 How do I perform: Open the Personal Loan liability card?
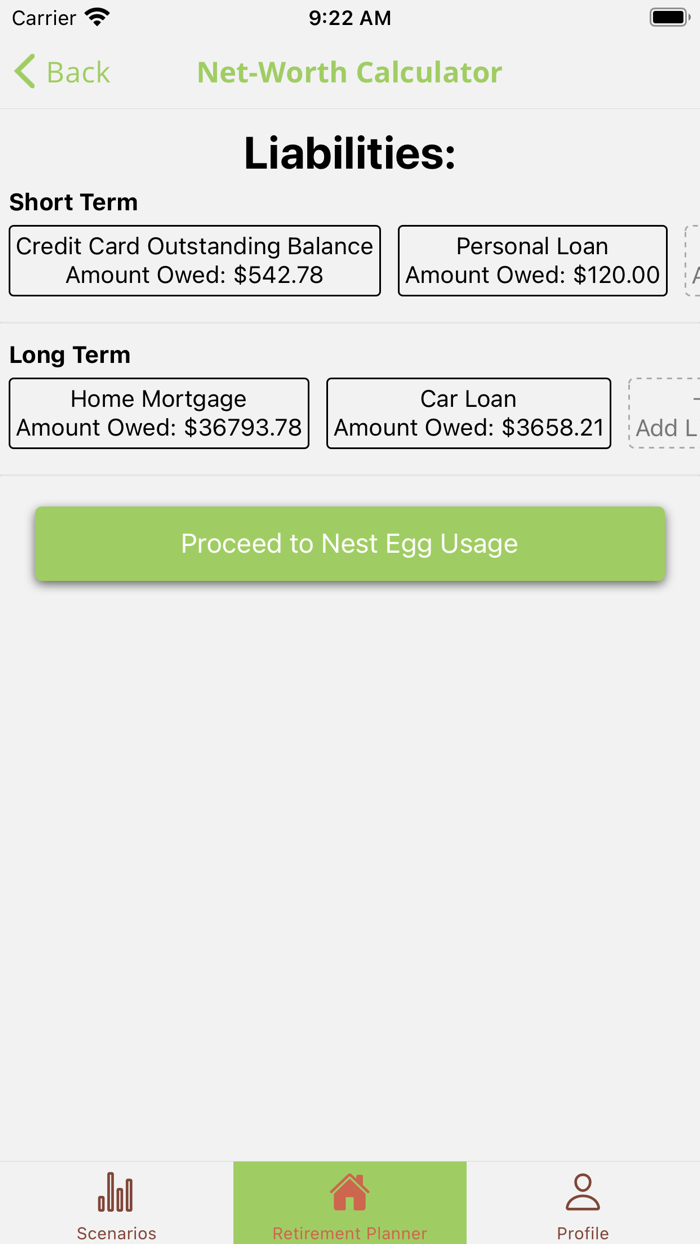(532, 261)
